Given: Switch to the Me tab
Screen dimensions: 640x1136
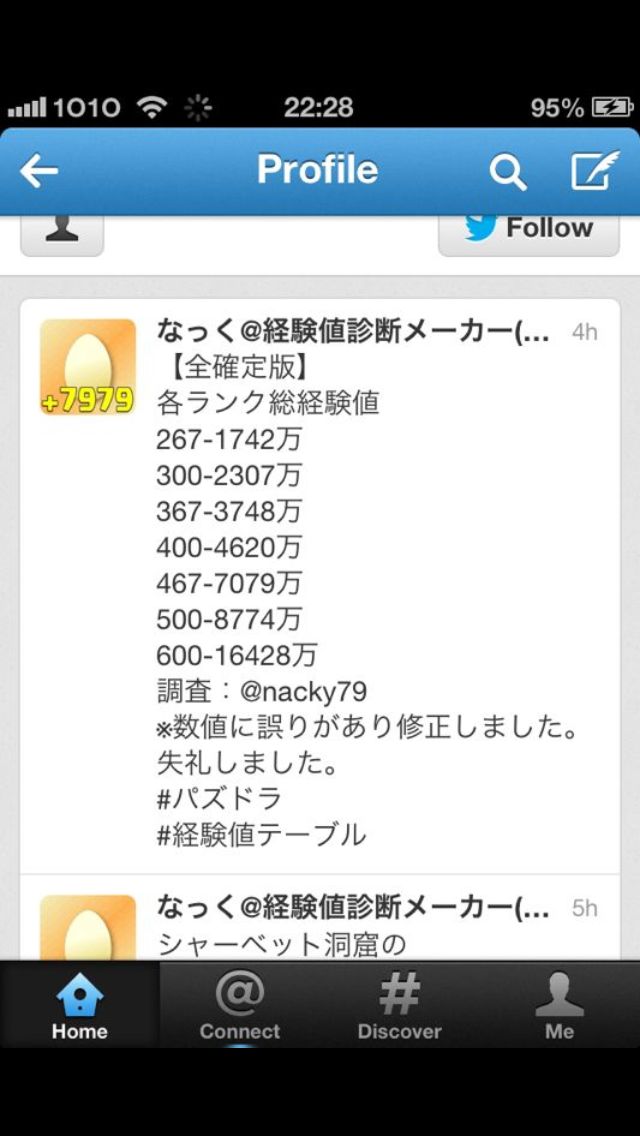Looking at the screenshot, I should tap(559, 1006).
